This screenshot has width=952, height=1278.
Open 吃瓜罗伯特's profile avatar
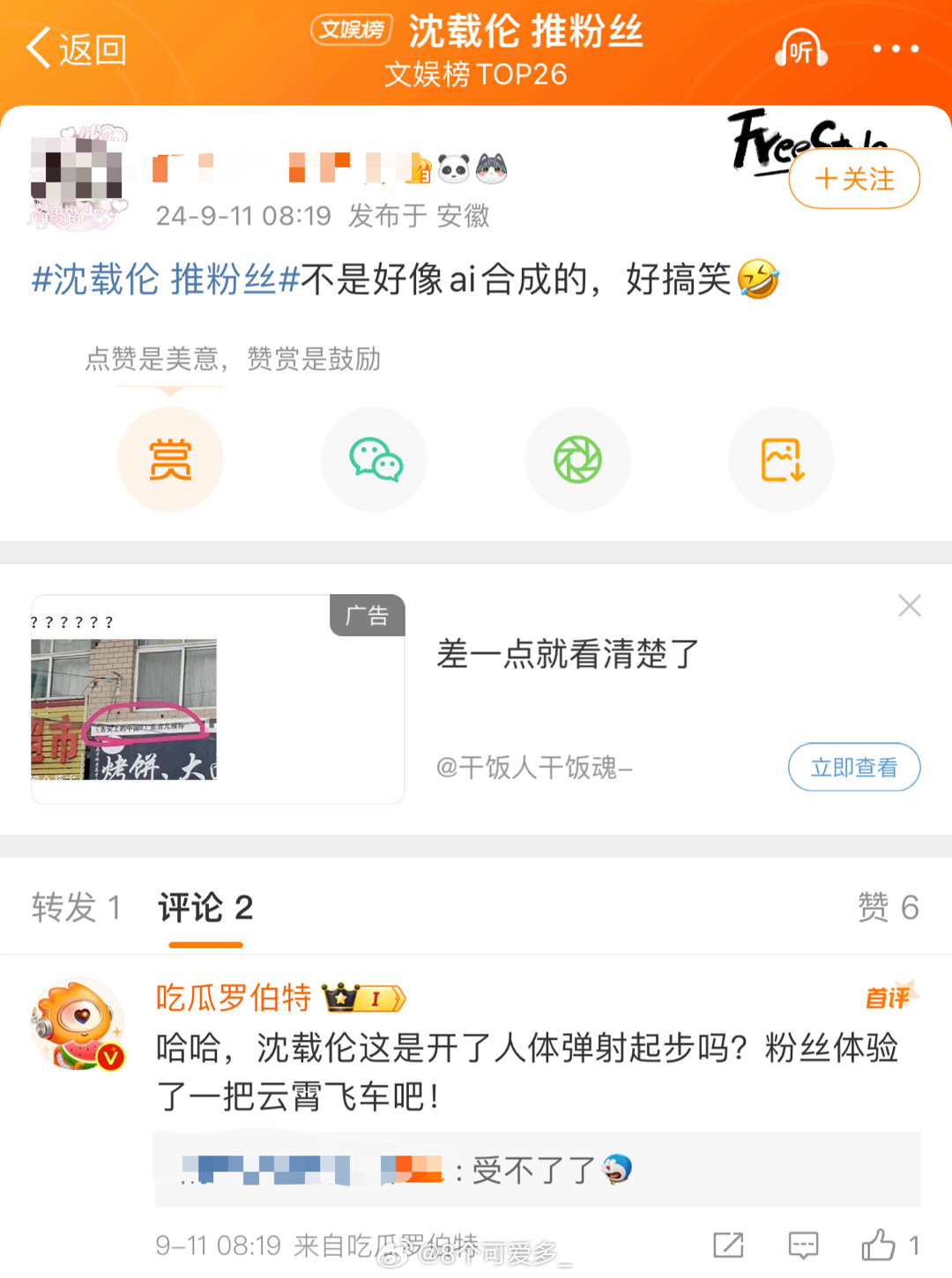click(78, 1024)
